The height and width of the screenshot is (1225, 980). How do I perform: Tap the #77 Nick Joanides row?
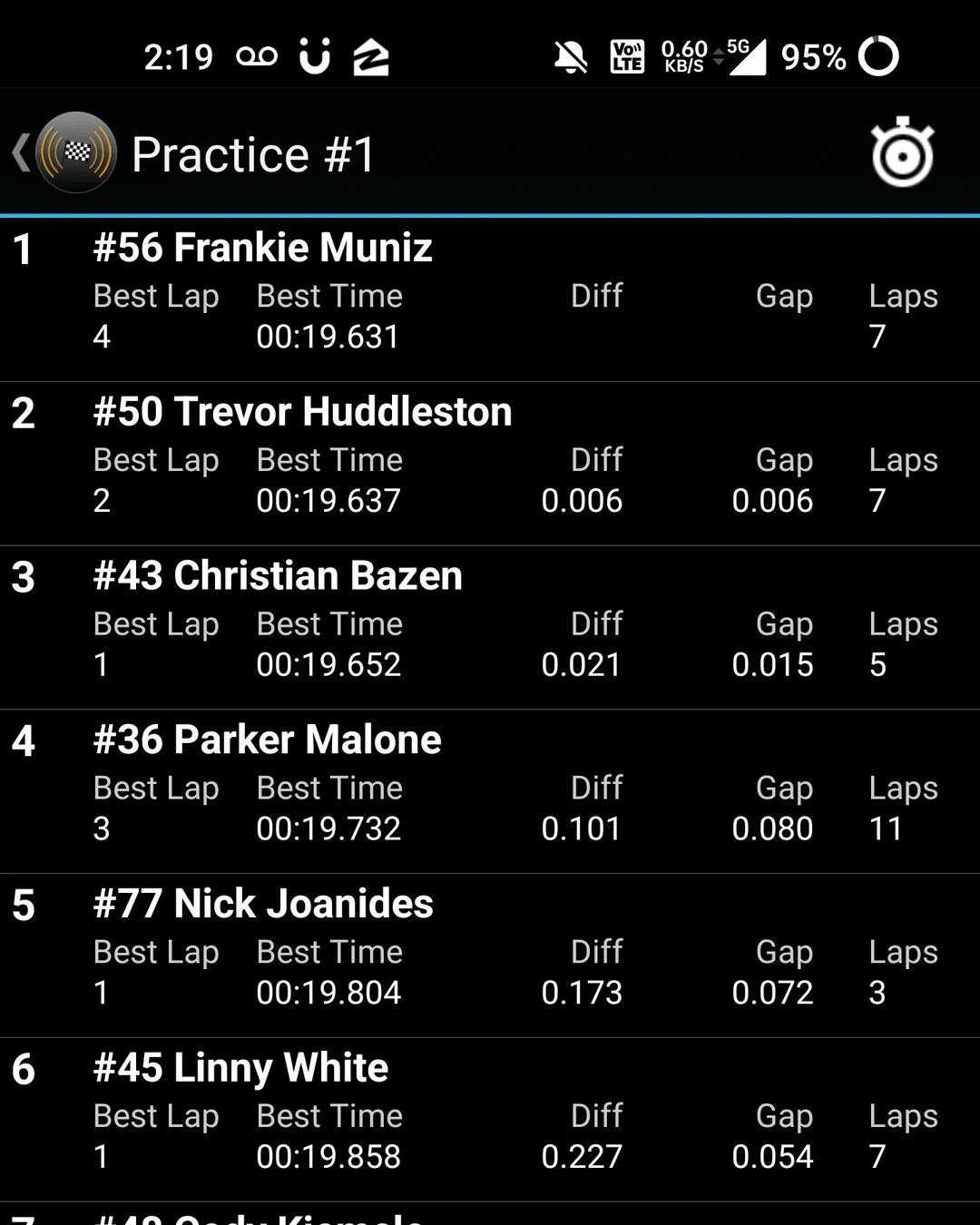pos(490,956)
